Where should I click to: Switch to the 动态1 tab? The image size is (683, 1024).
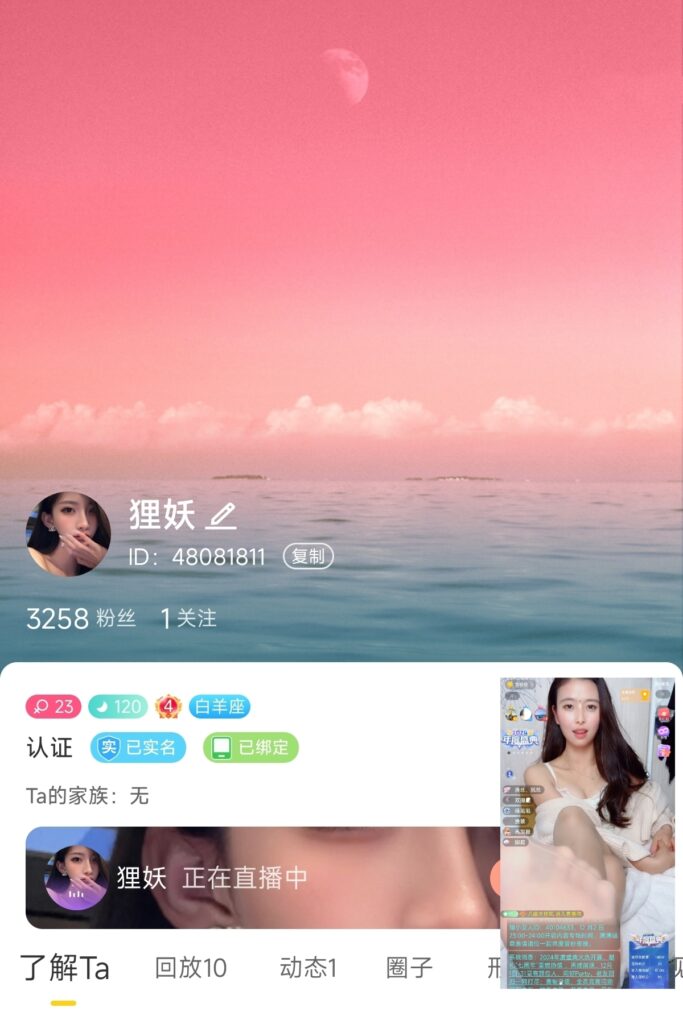[x=308, y=968]
